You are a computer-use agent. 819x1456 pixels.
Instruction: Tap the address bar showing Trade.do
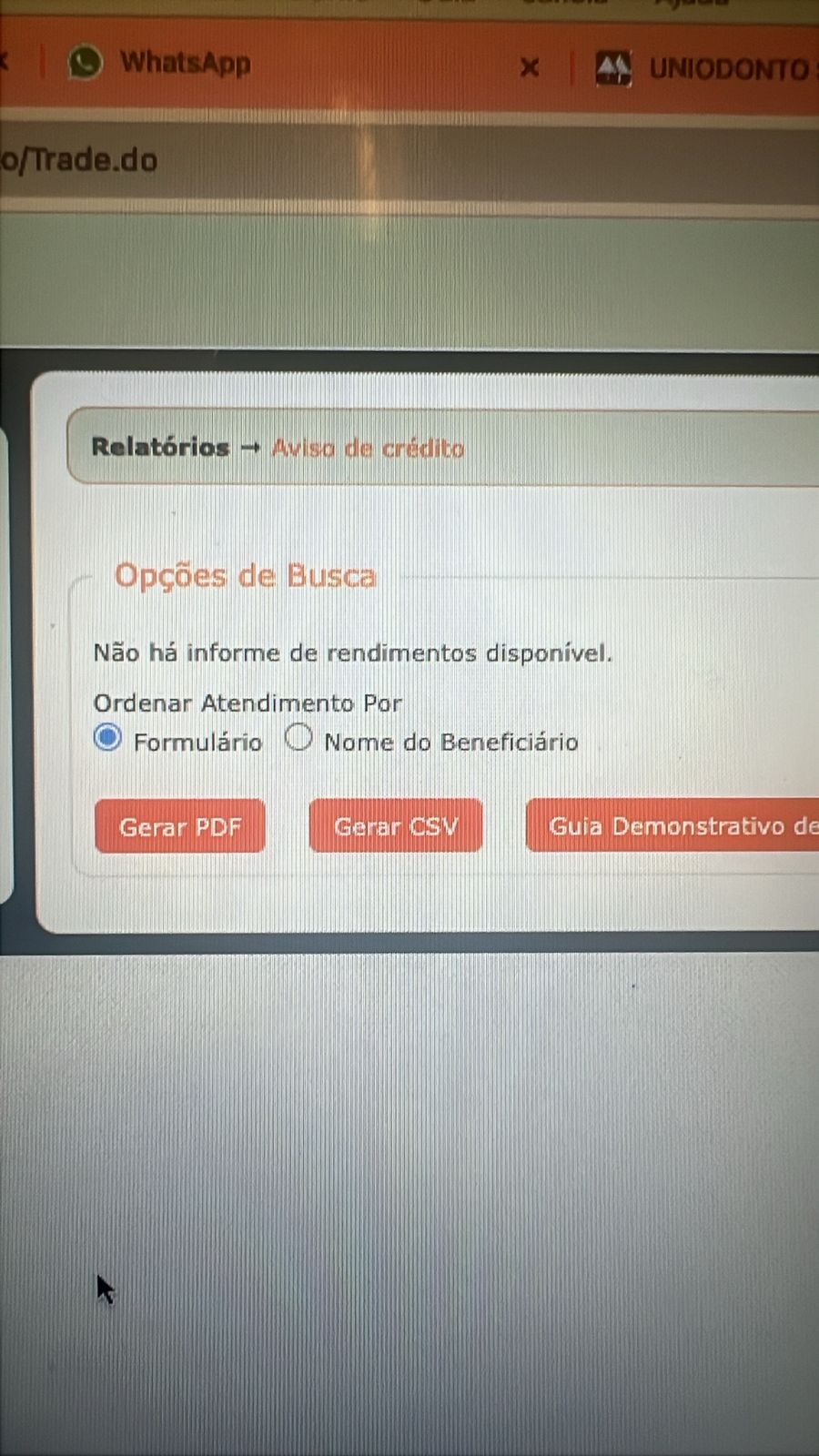coord(273,161)
